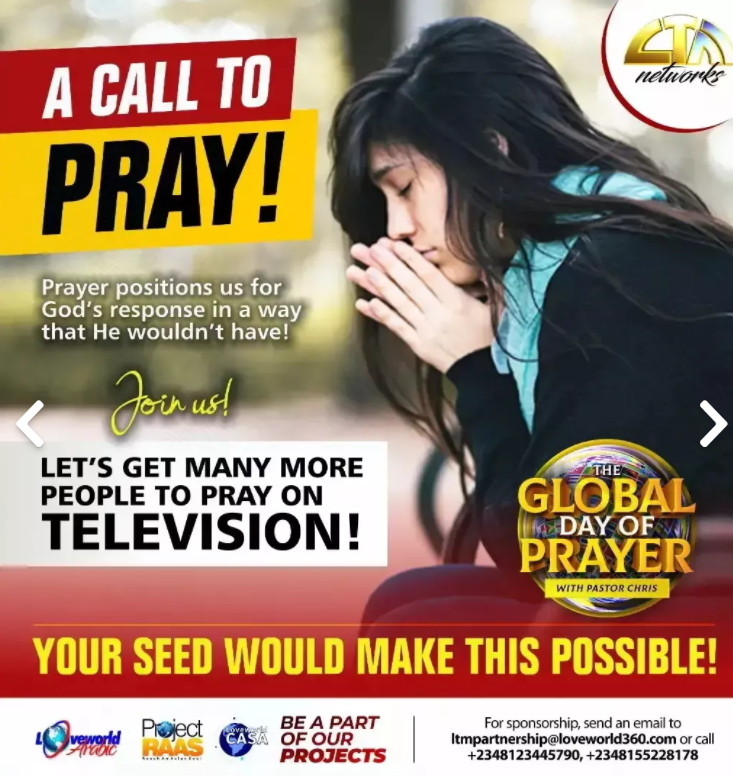Show the next image in carousel
Screen dimensions: 733x776
[x=712, y=424]
